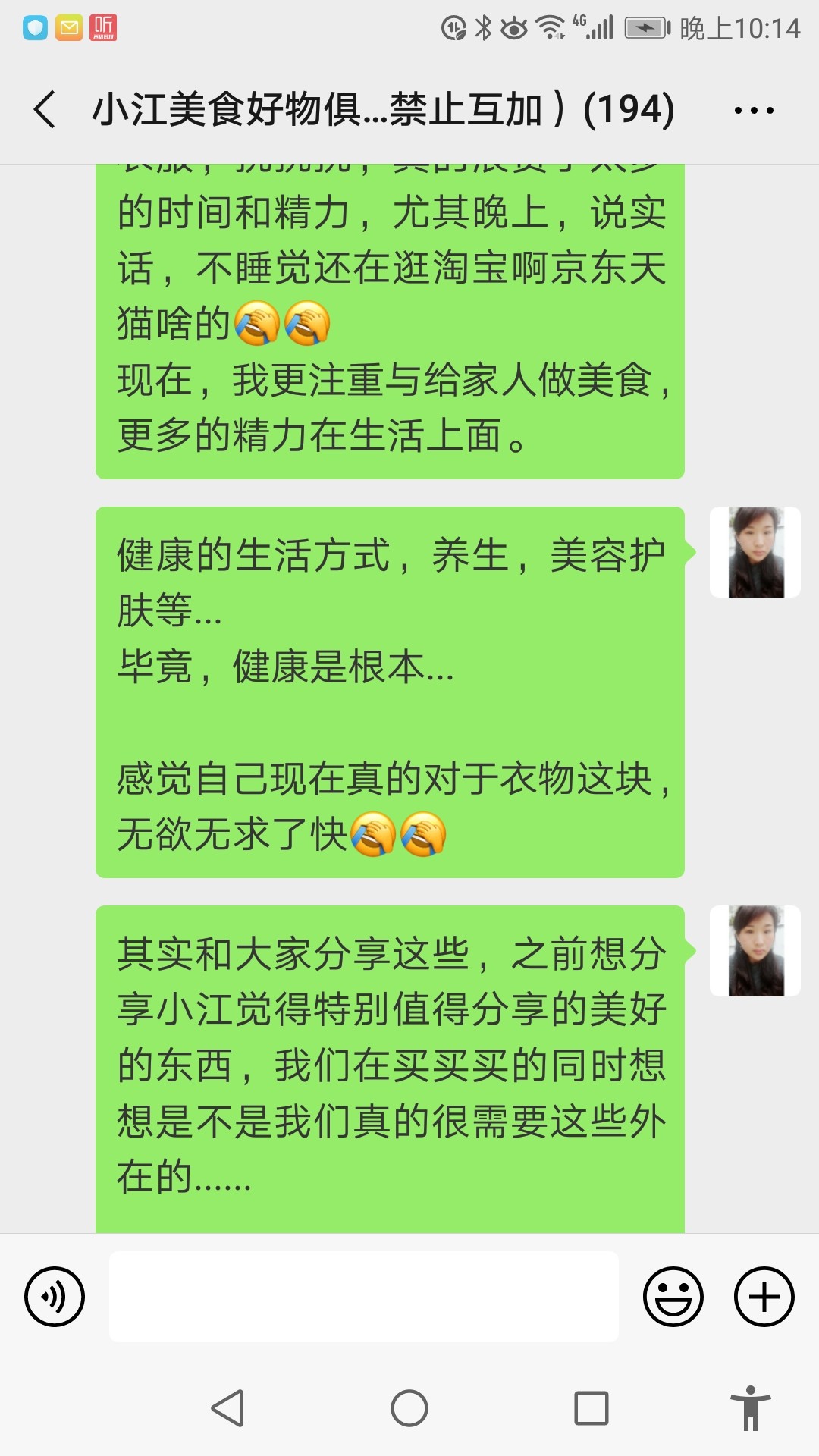This screenshot has height=1456, width=819.
Task: Open sender avatar beside 其实和大家分享这些 message
Action: coord(755,951)
